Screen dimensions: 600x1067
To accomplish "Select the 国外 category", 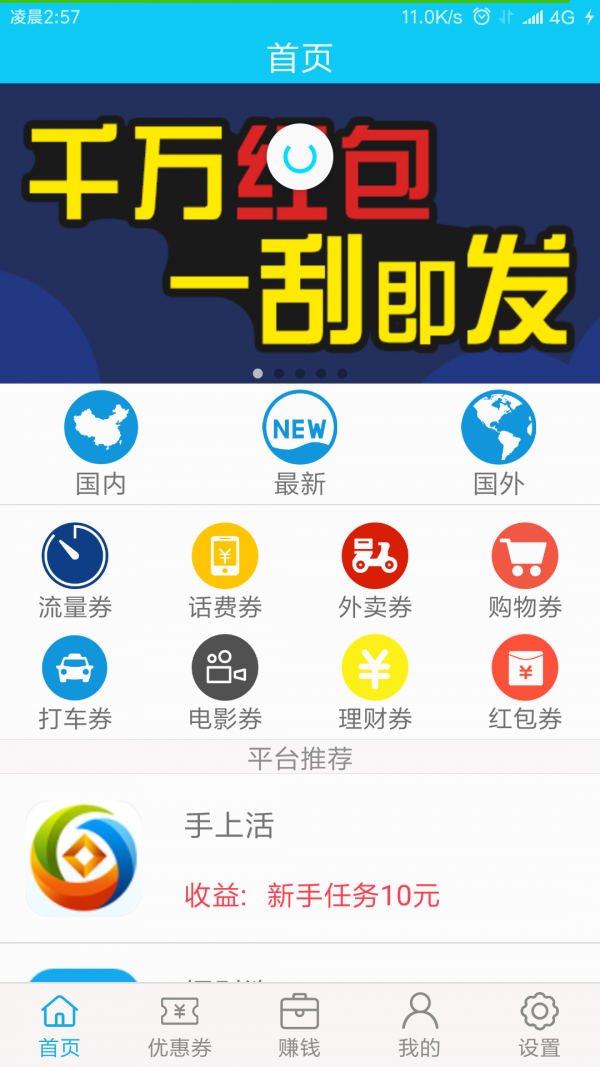I will tap(498, 442).
